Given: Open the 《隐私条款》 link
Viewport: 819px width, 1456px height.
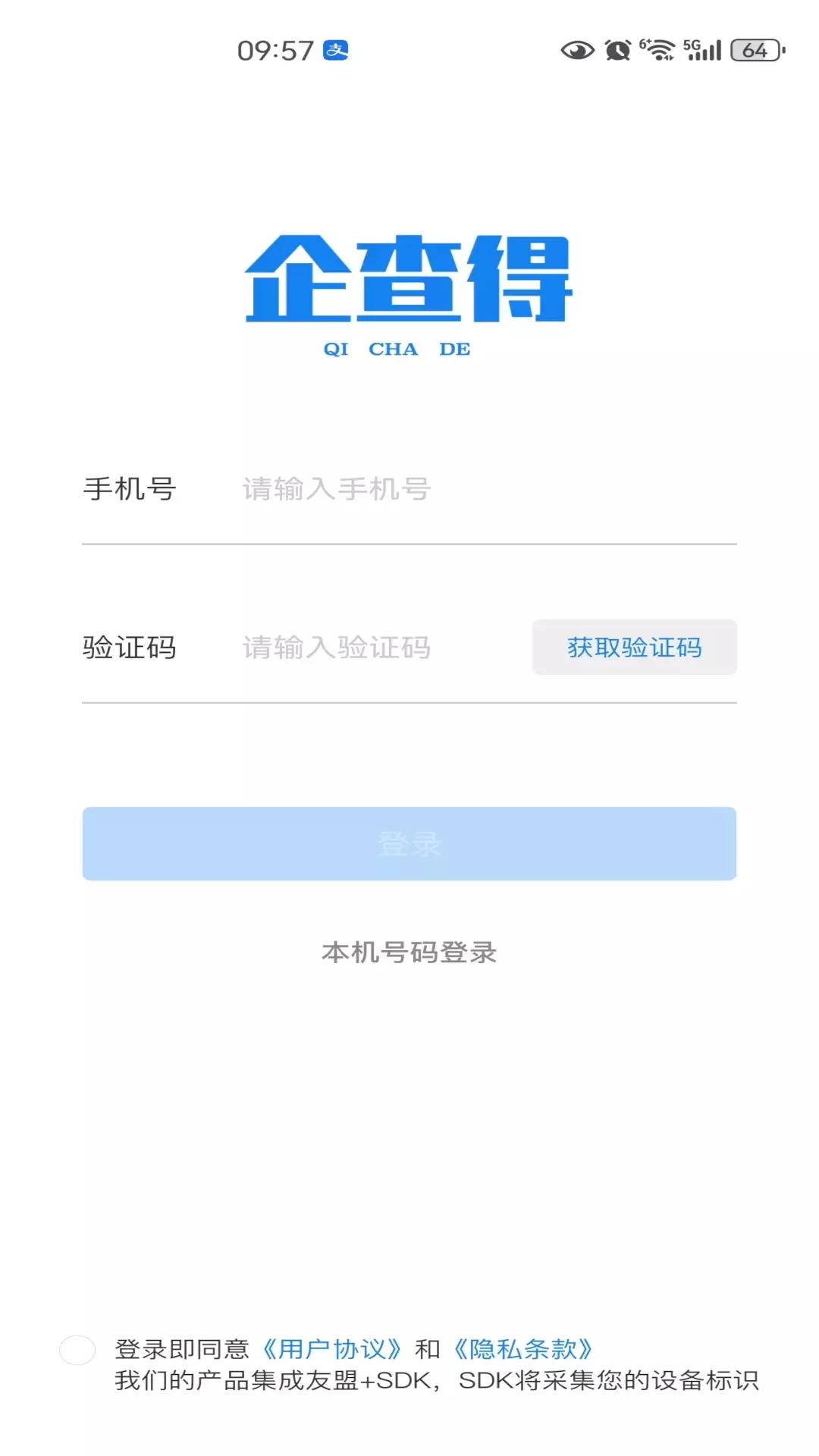Looking at the screenshot, I should (523, 1349).
